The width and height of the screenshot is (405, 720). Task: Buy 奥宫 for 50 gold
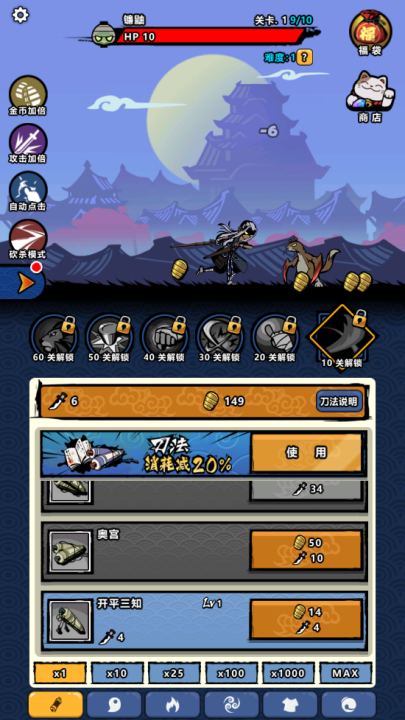click(306, 550)
